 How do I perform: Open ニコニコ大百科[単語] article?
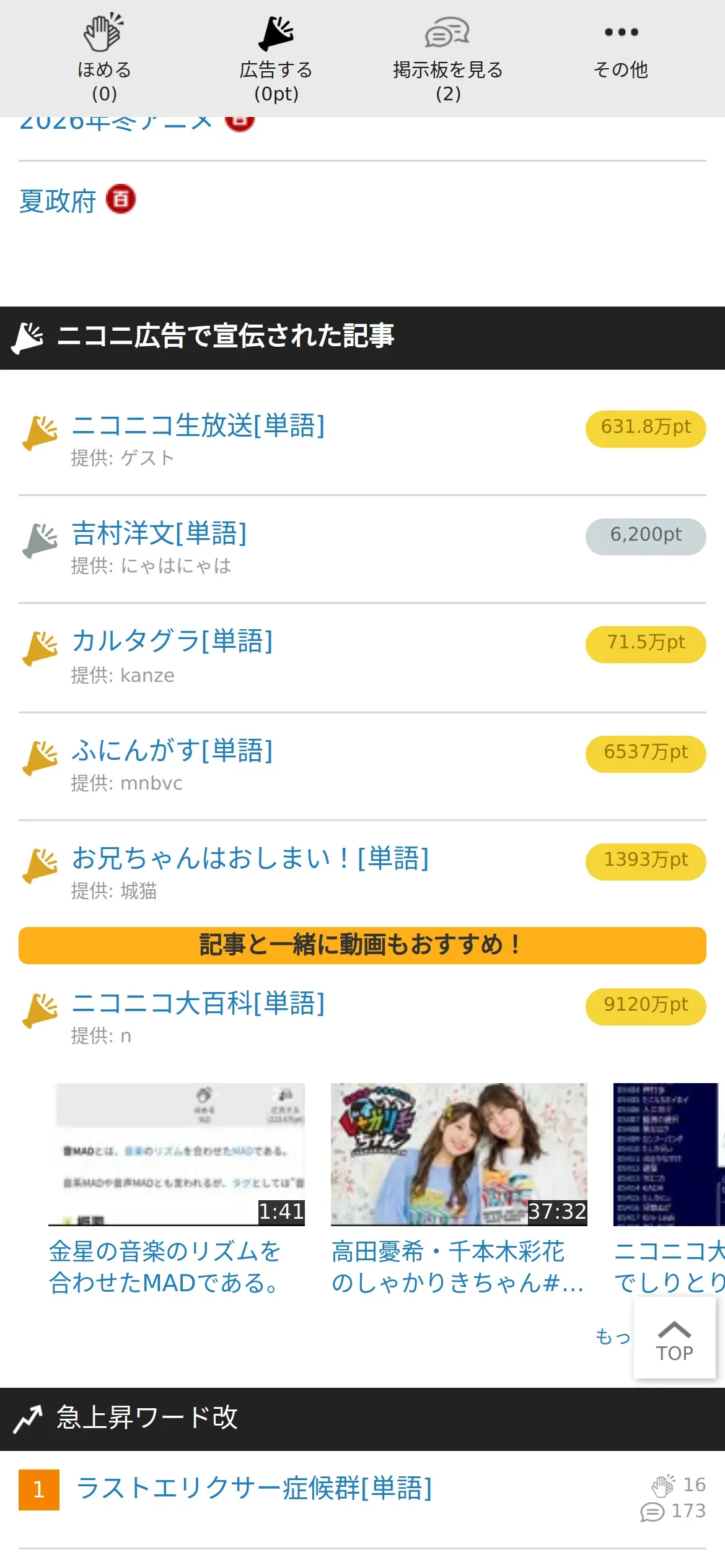point(198,1003)
